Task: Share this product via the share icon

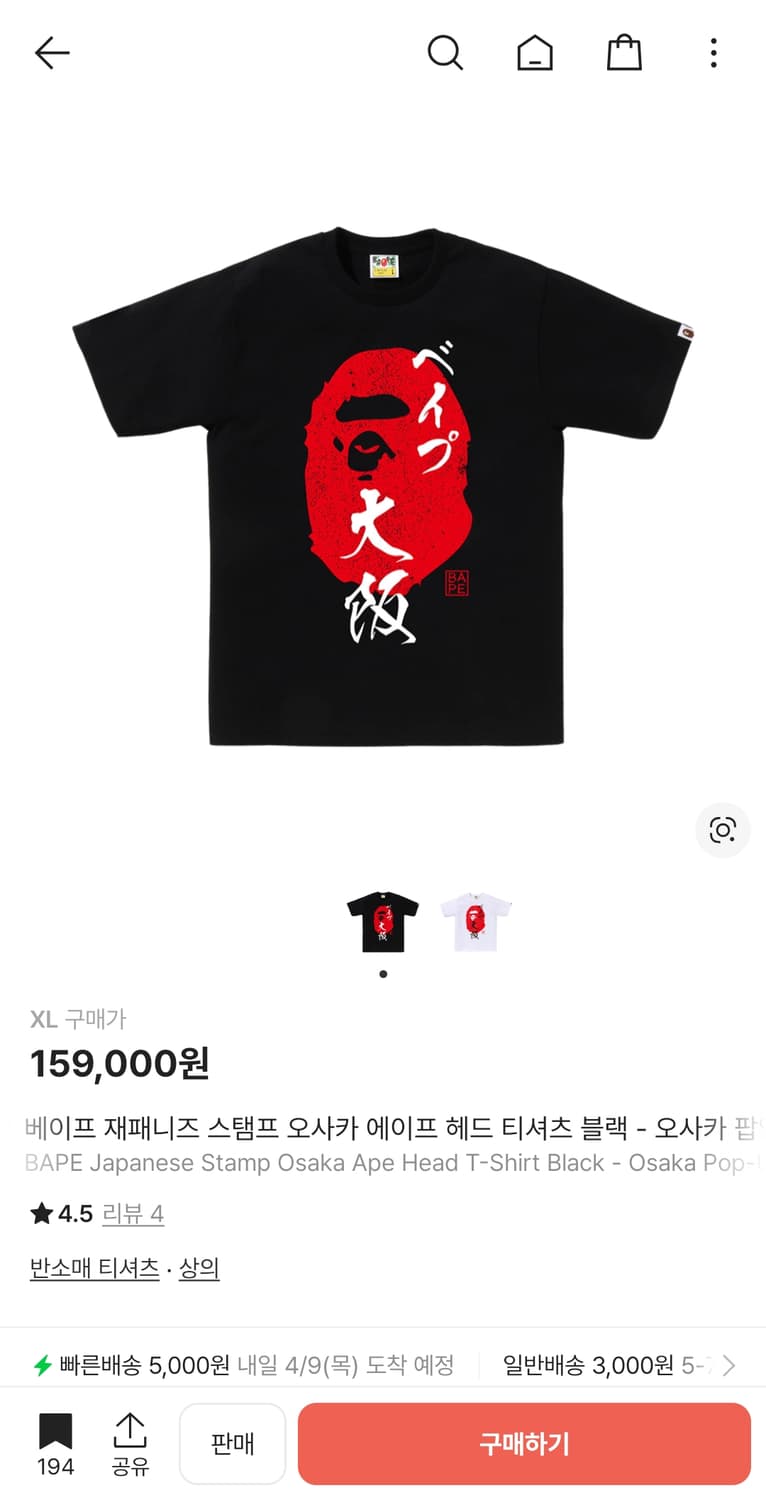Action: (131, 1443)
